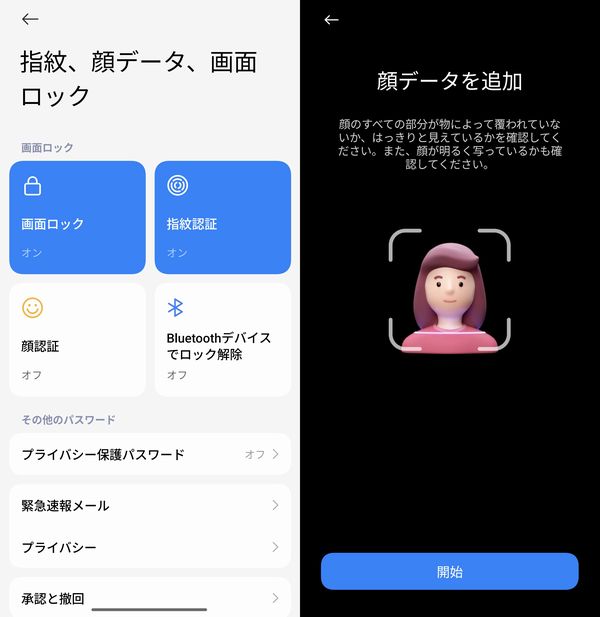Open the 指紋認証 card
Viewport: 600px width, 617px height.
(x=222, y=218)
